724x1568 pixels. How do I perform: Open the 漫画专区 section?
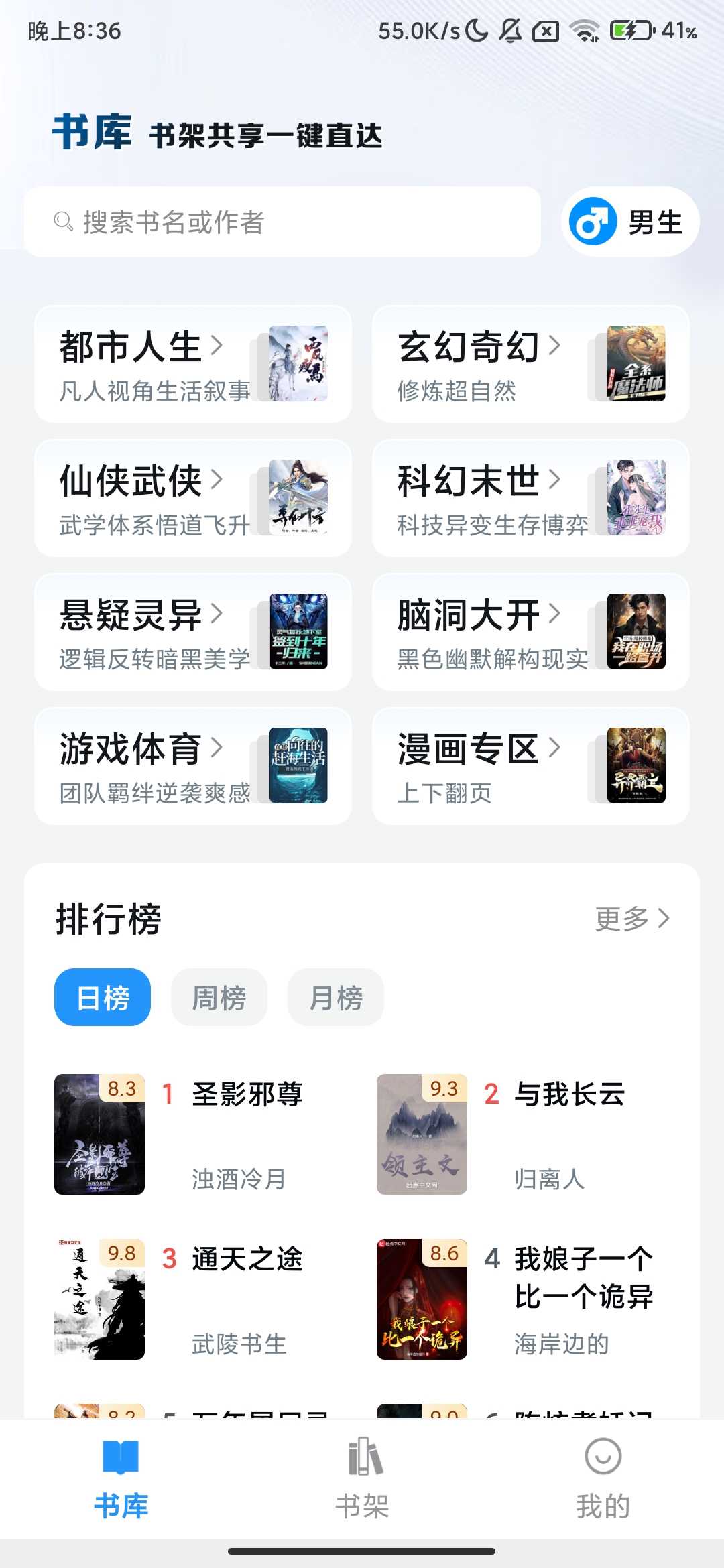[531, 766]
